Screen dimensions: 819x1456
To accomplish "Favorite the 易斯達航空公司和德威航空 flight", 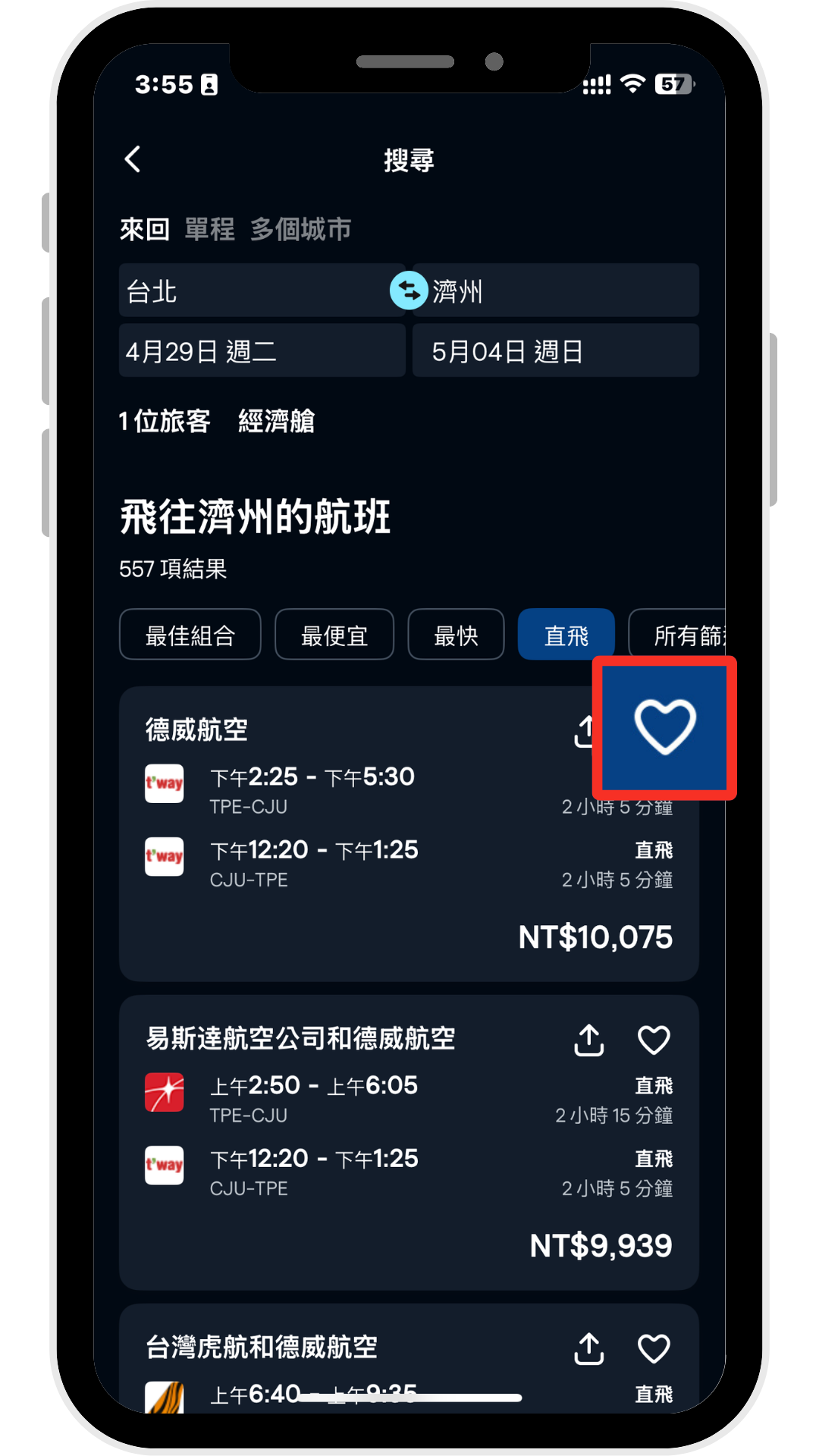I will point(654,1040).
